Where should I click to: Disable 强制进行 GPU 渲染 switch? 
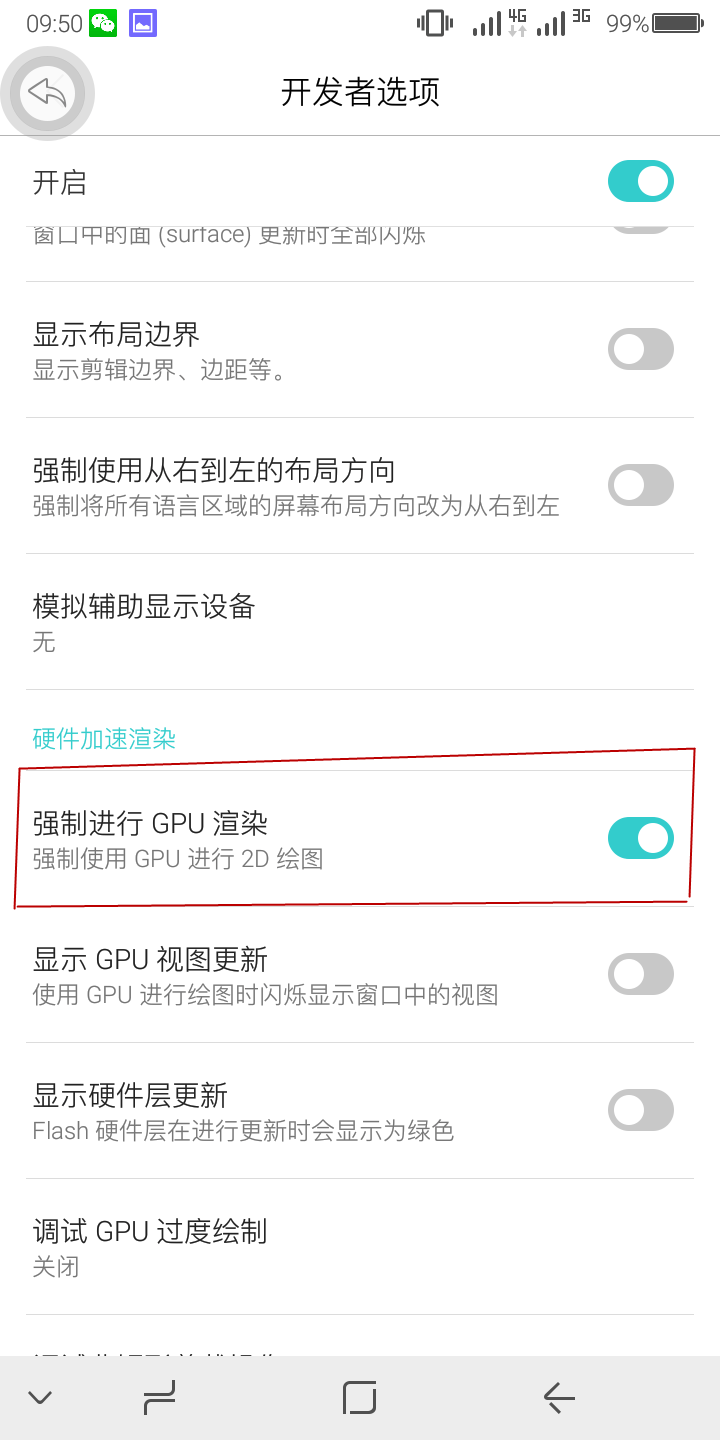pos(641,838)
